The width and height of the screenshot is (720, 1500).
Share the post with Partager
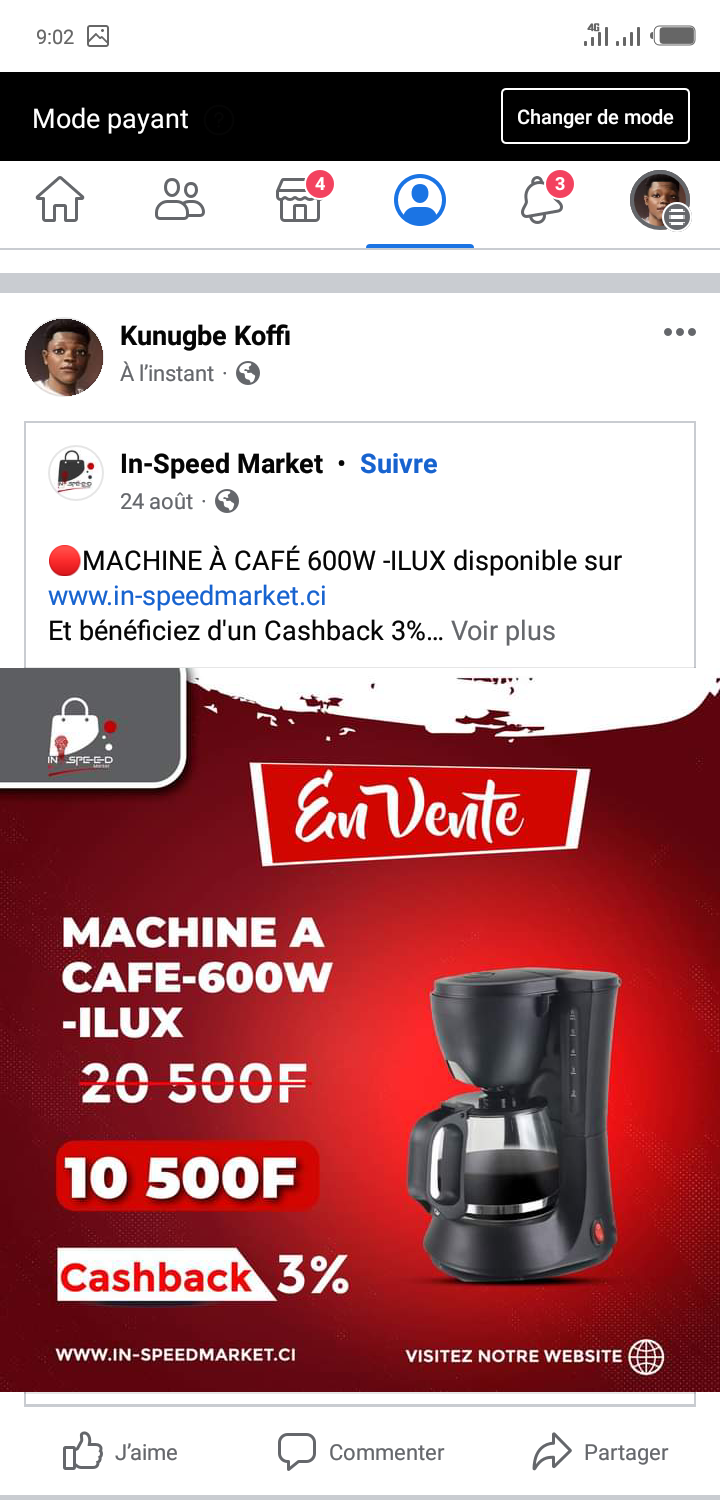(x=600, y=1452)
